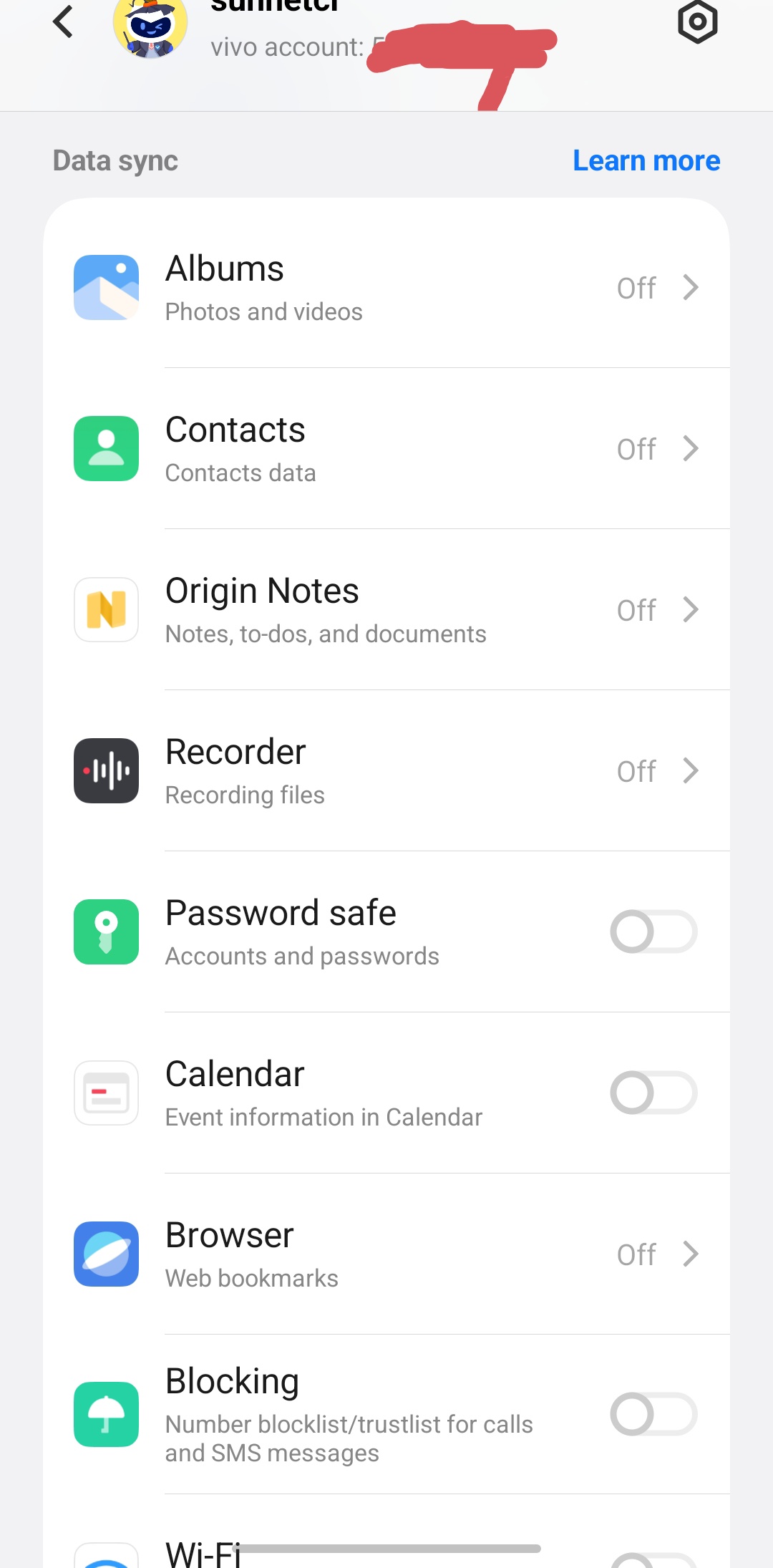
Task: Turn on Calendar sync
Action: click(x=653, y=1093)
